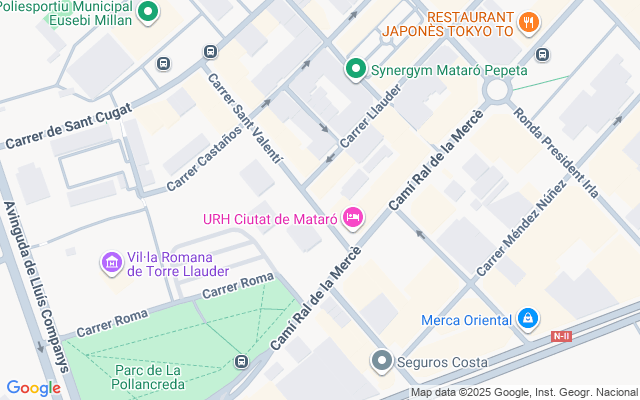Open the Synergym Mataró Pepeta map pin
The image size is (640, 400).
[x=355, y=70]
